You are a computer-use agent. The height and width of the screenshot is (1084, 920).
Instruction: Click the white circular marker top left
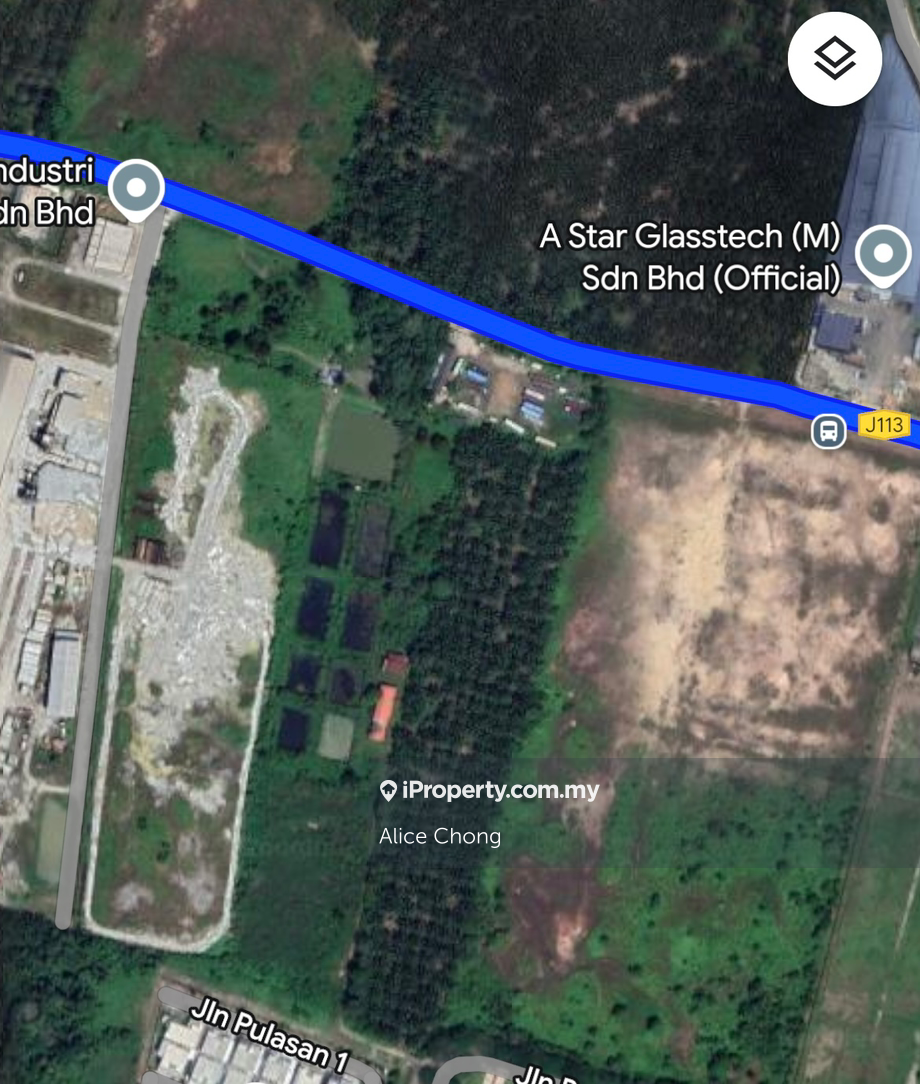(136, 188)
